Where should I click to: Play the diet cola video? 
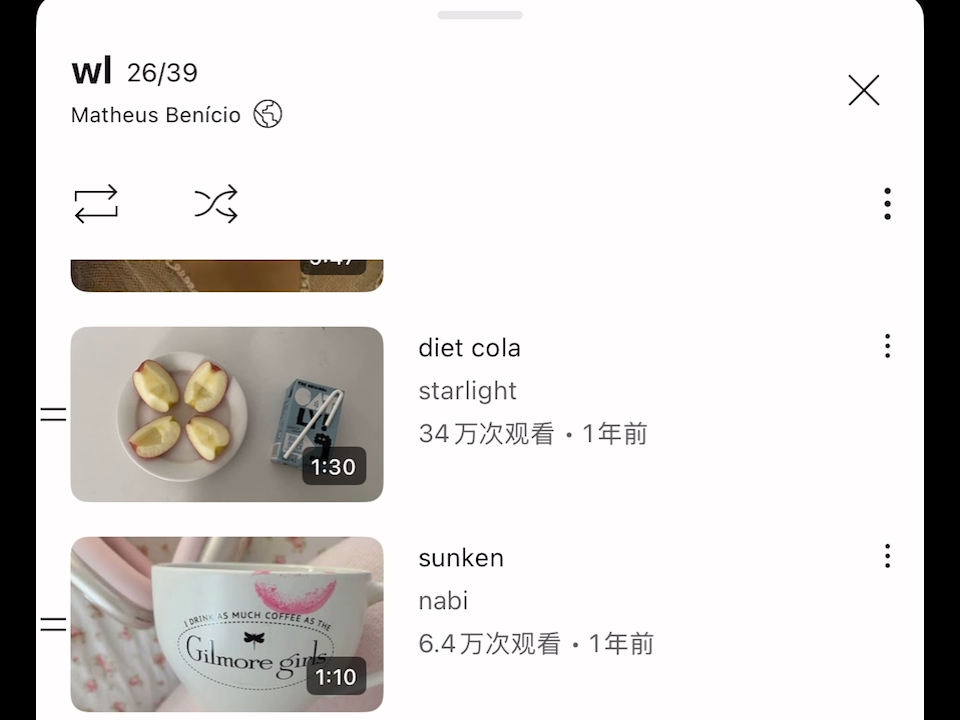click(227, 414)
